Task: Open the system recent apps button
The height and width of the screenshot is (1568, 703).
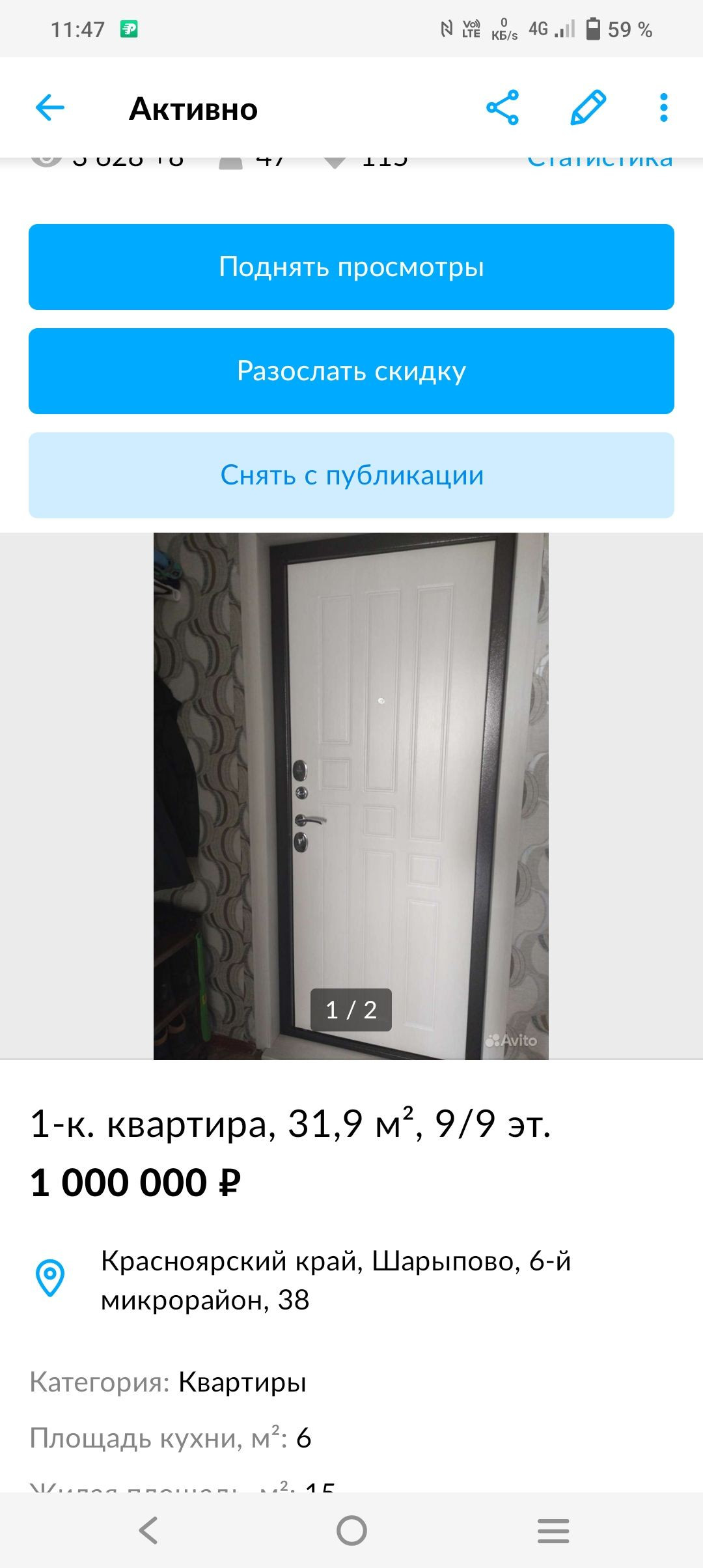Action: [553, 1530]
